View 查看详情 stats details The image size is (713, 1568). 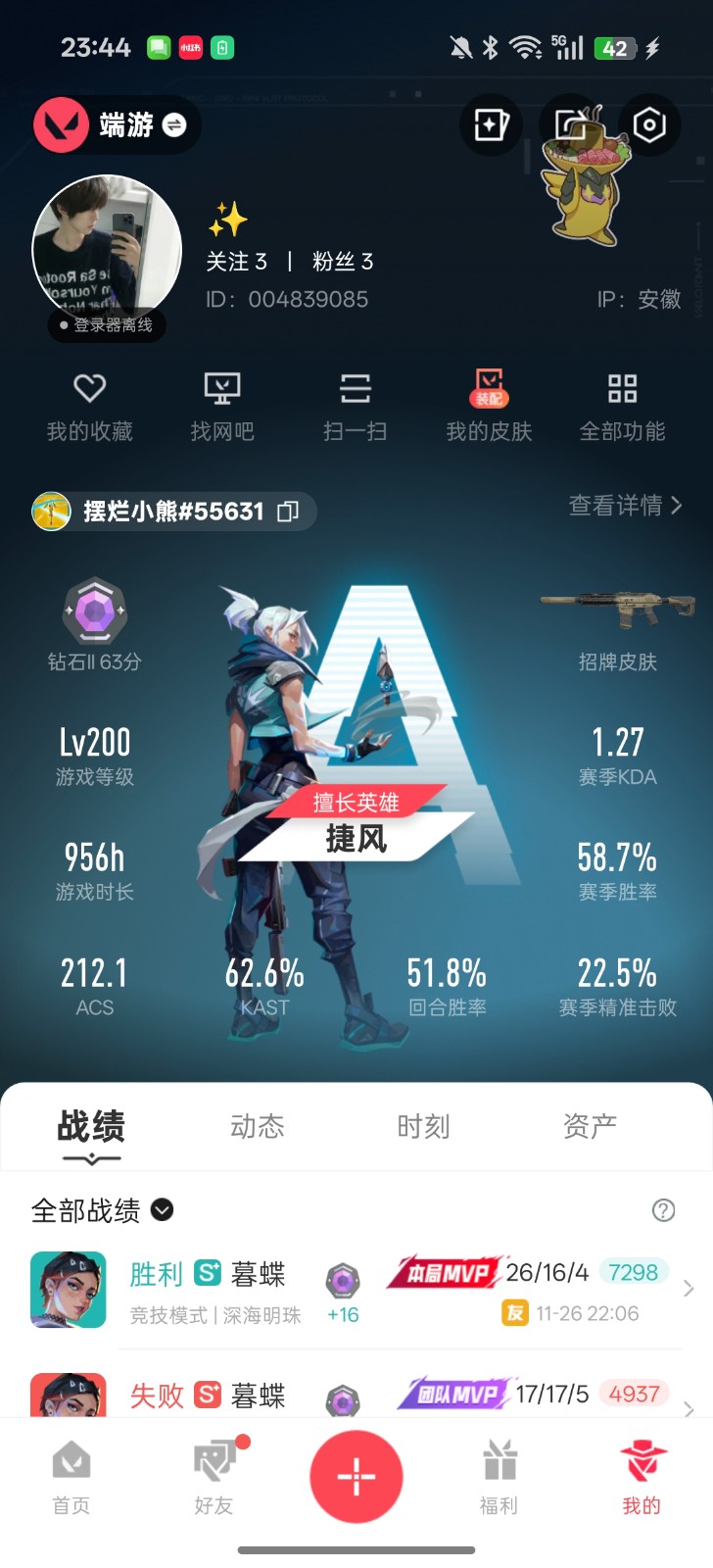pyautogui.click(x=626, y=506)
